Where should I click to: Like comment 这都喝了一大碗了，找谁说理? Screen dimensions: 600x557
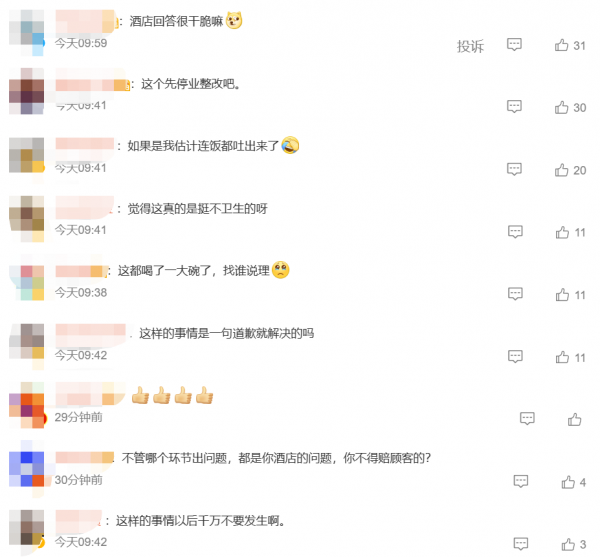[x=562, y=294]
